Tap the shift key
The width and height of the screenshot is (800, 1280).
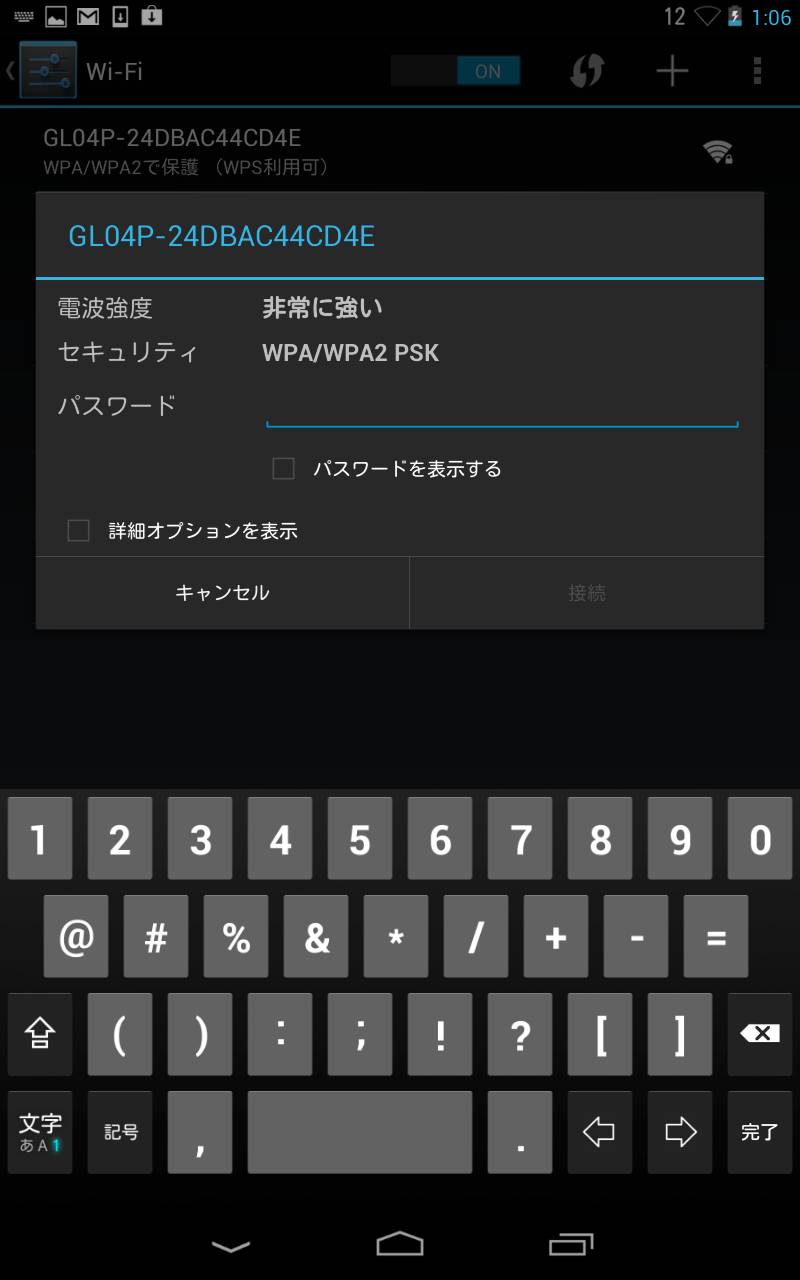point(40,1034)
